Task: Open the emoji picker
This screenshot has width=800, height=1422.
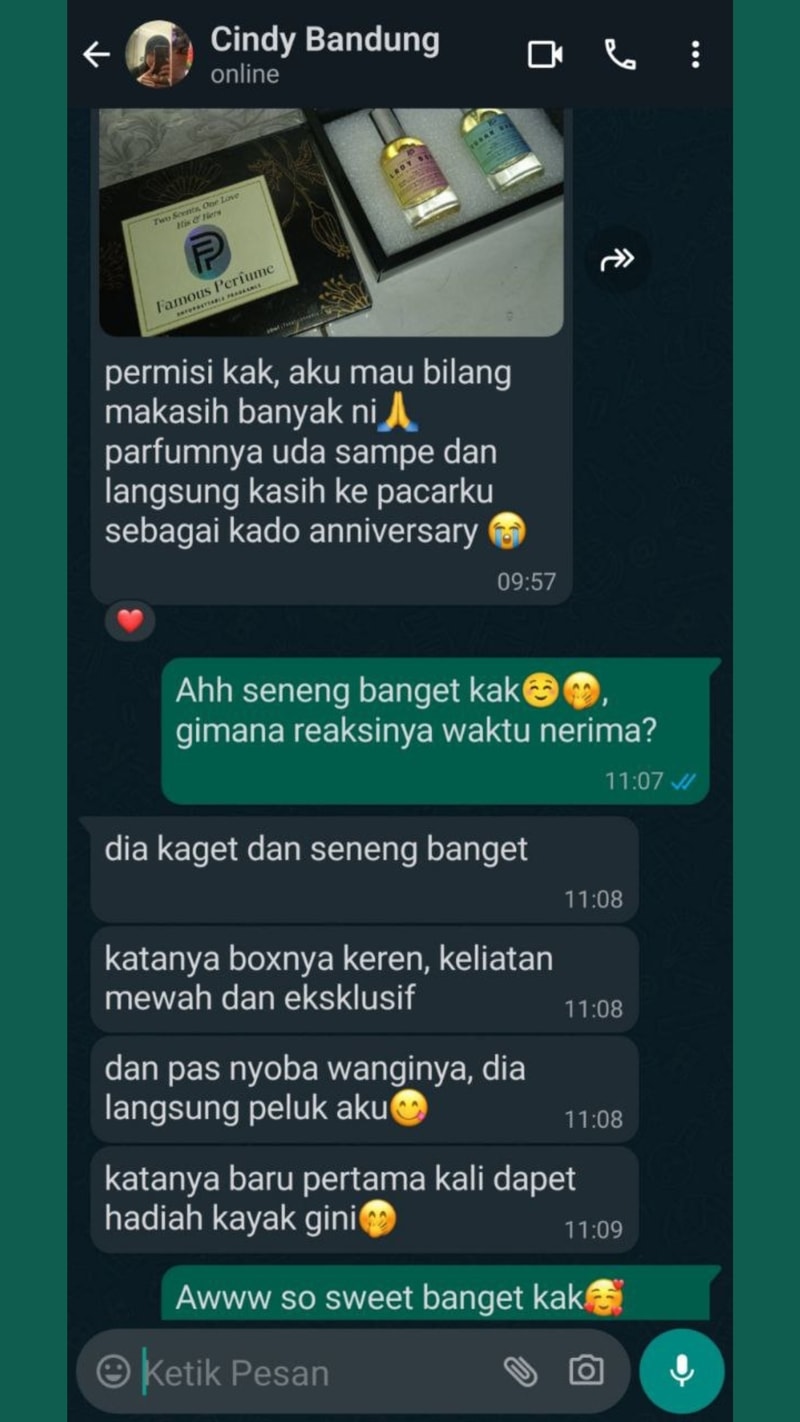Action: [x=113, y=1371]
